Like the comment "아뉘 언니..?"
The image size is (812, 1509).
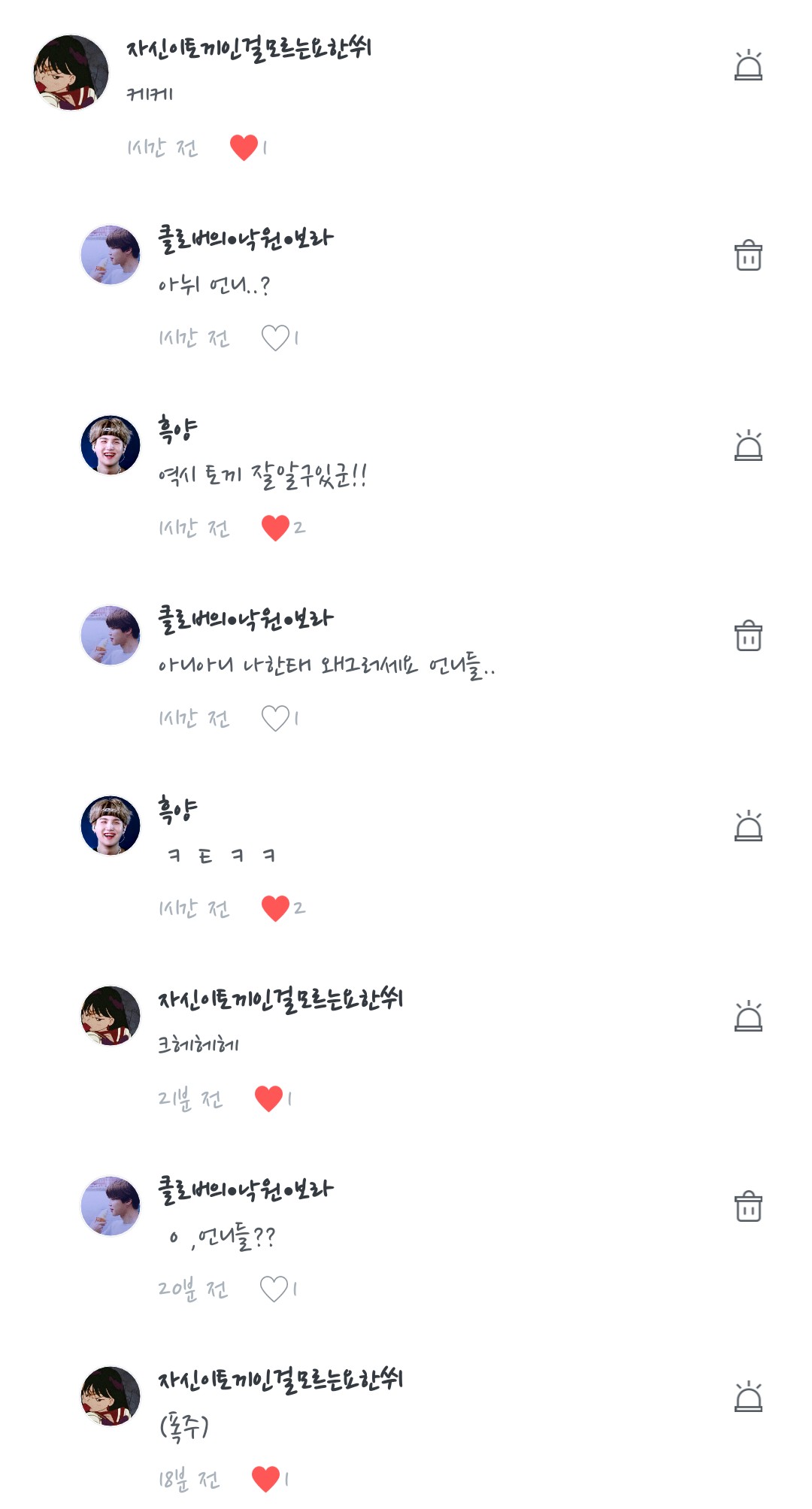tap(275, 338)
